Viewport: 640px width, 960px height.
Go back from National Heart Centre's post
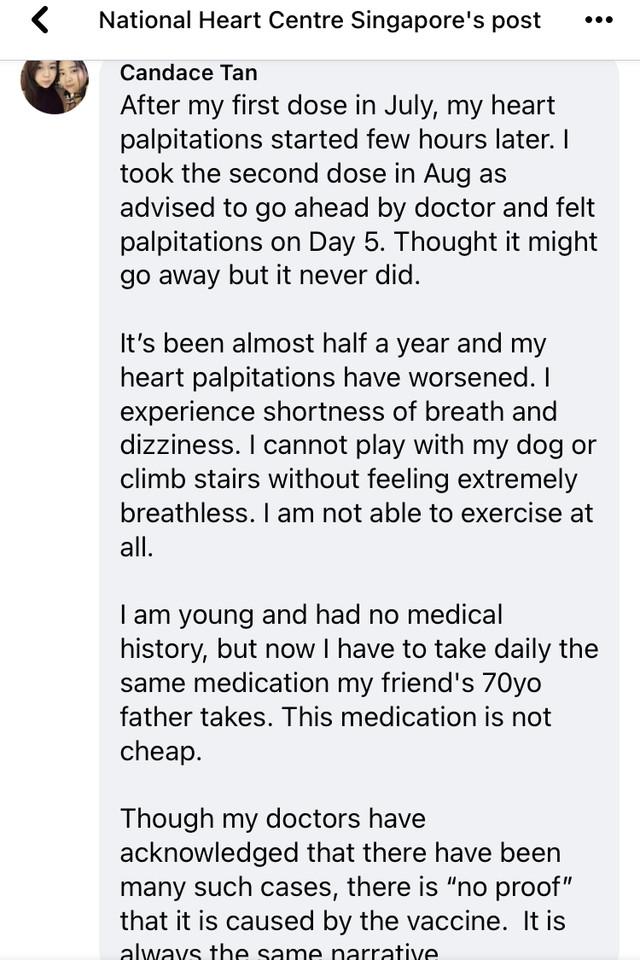40,20
